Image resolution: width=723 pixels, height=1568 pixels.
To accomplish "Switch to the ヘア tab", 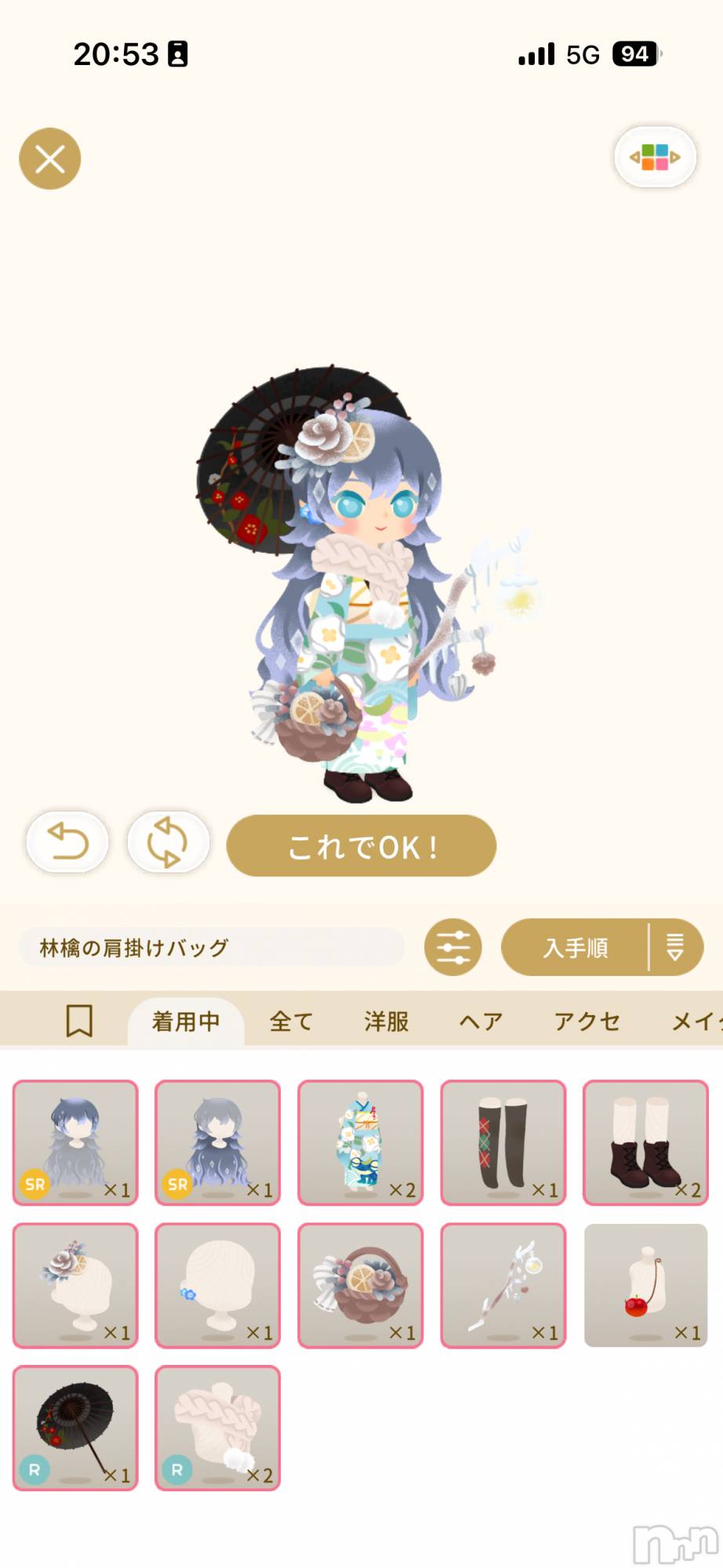I will (x=481, y=1021).
